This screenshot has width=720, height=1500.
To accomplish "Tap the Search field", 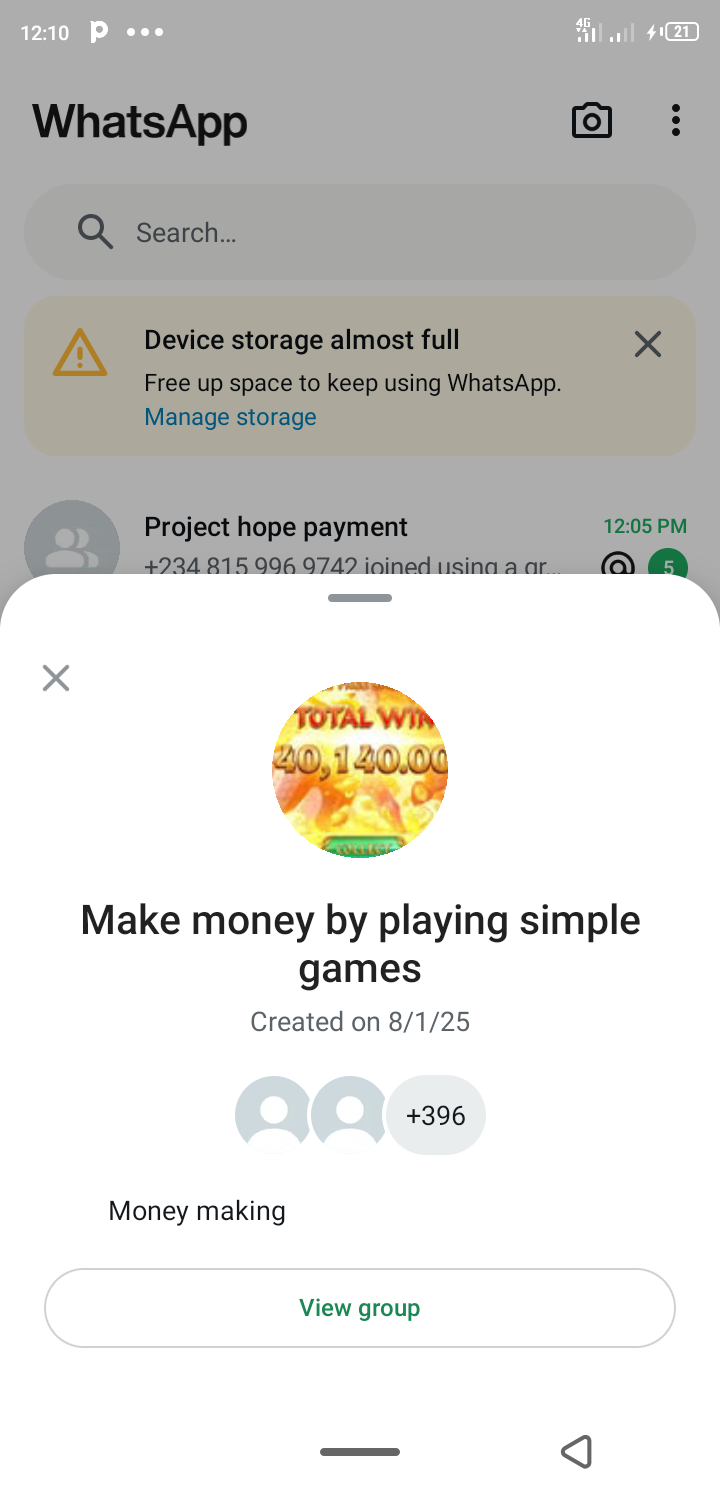I will pyautogui.click(x=360, y=233).
